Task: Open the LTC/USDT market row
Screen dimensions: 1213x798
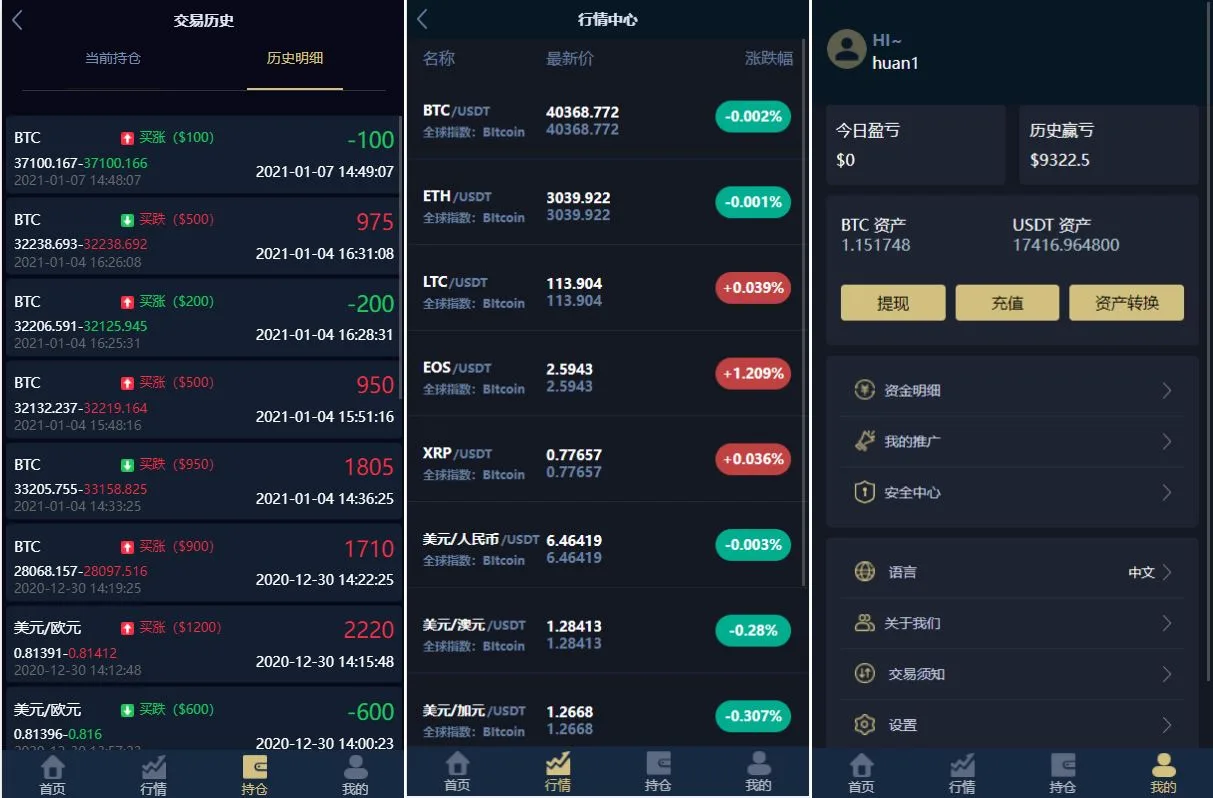Action: pos(606,289)
